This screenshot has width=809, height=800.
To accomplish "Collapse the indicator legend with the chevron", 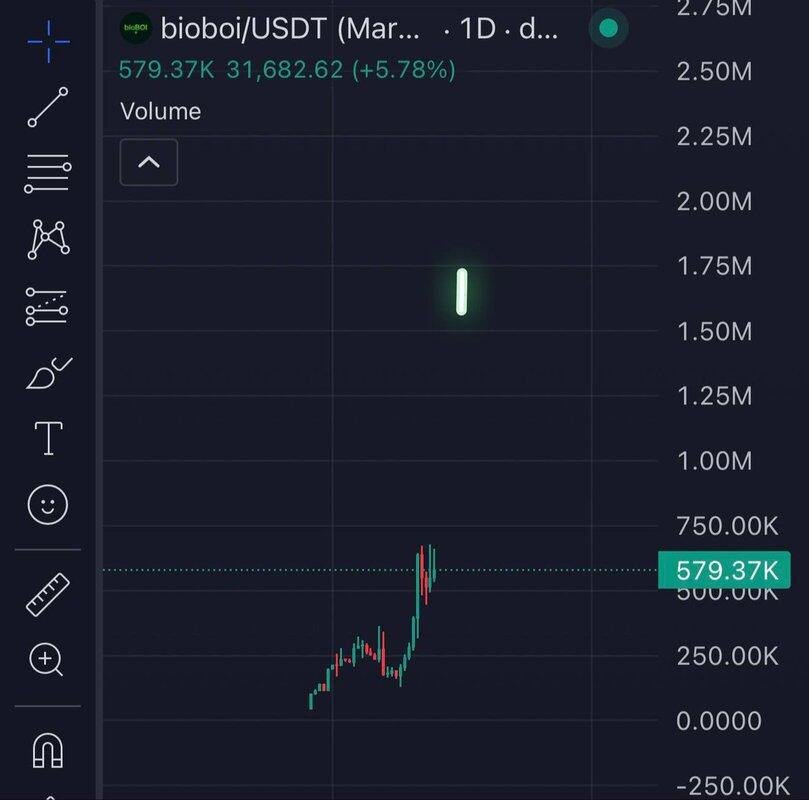I will (149, 162).
